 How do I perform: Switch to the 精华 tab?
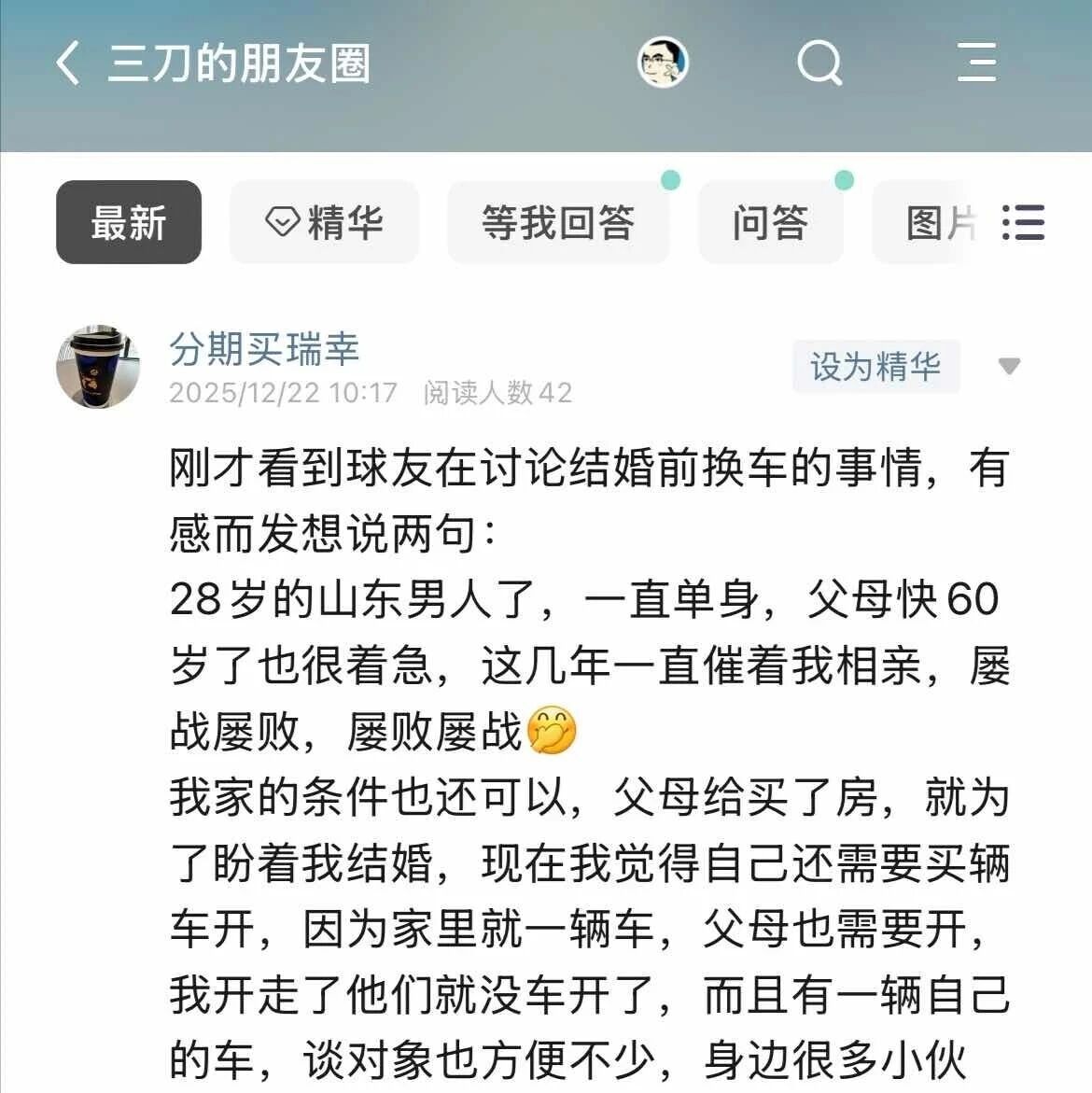point(324,222)
